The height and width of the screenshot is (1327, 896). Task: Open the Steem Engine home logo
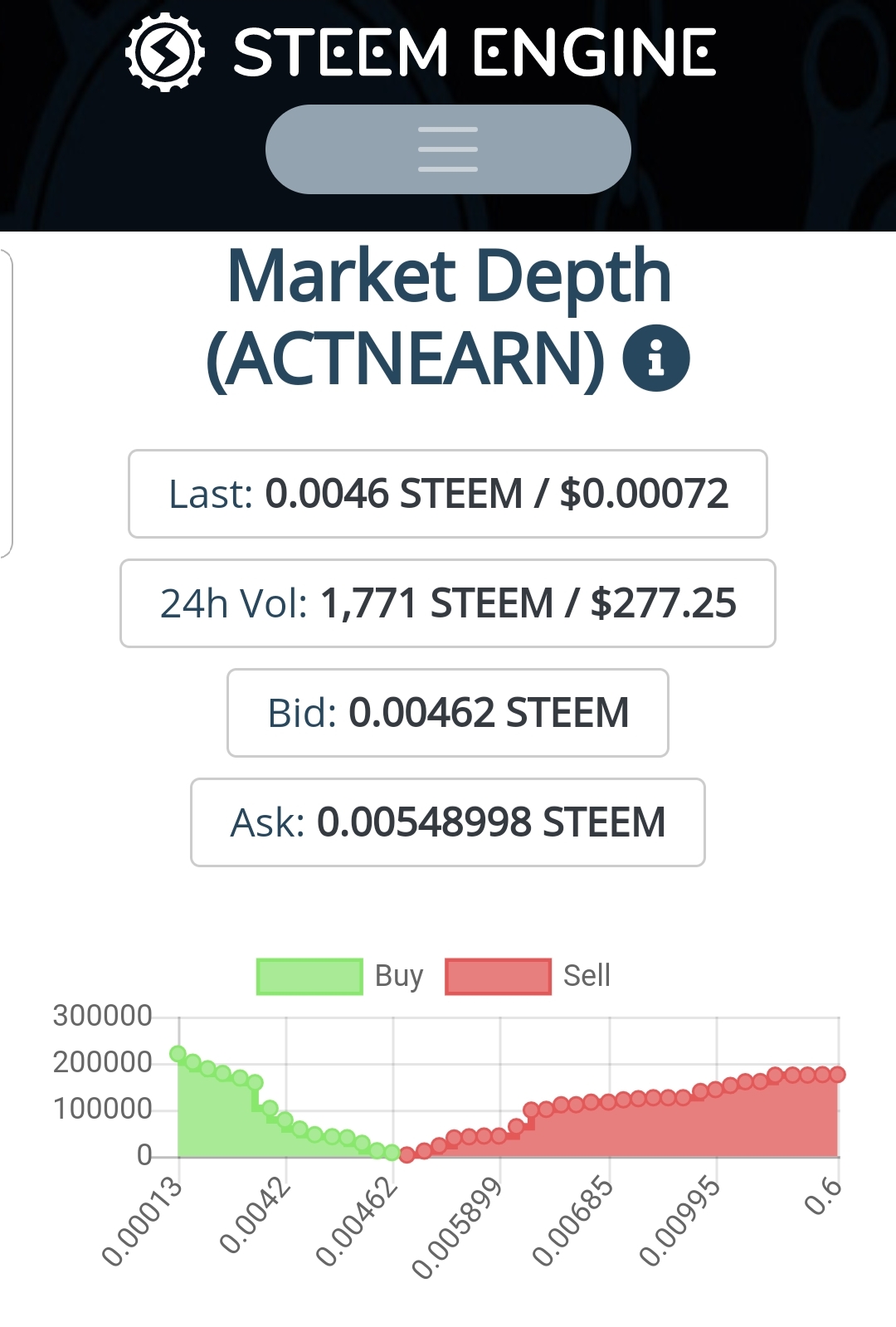point(421,51)
